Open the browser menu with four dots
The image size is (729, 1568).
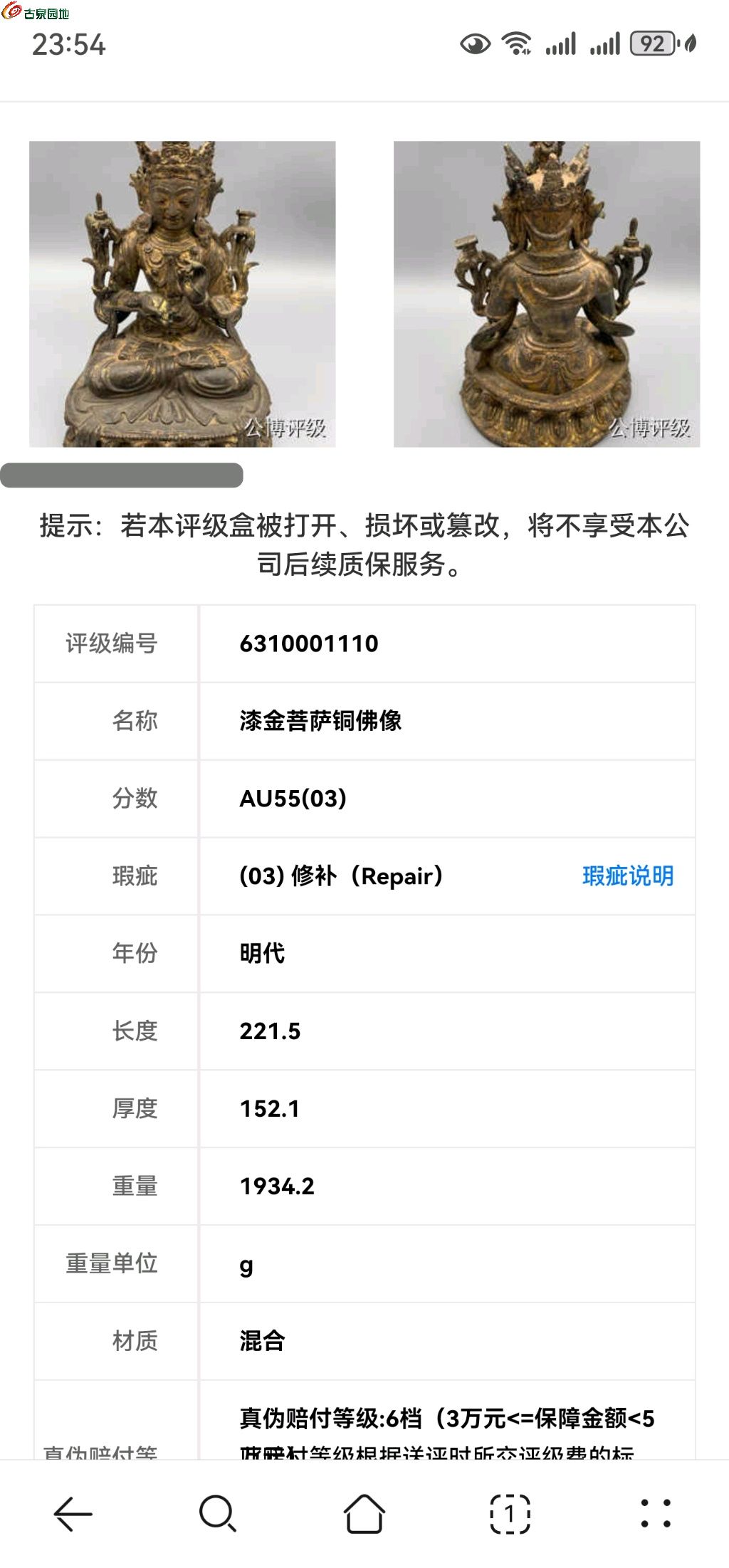pyautogui.click(x=655, y=1513)
